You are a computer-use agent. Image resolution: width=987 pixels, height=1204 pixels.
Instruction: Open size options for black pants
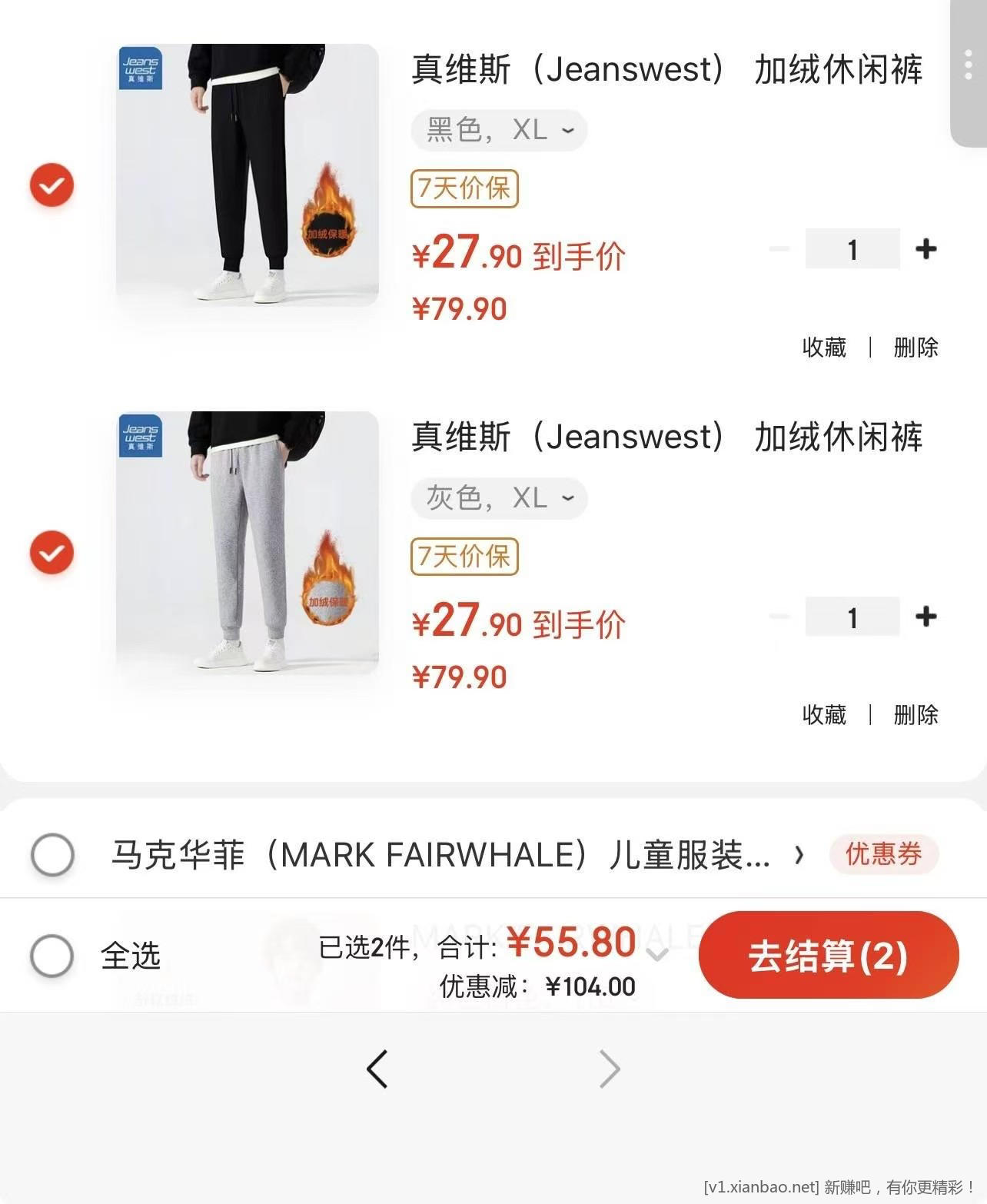(x=498, y=130)
